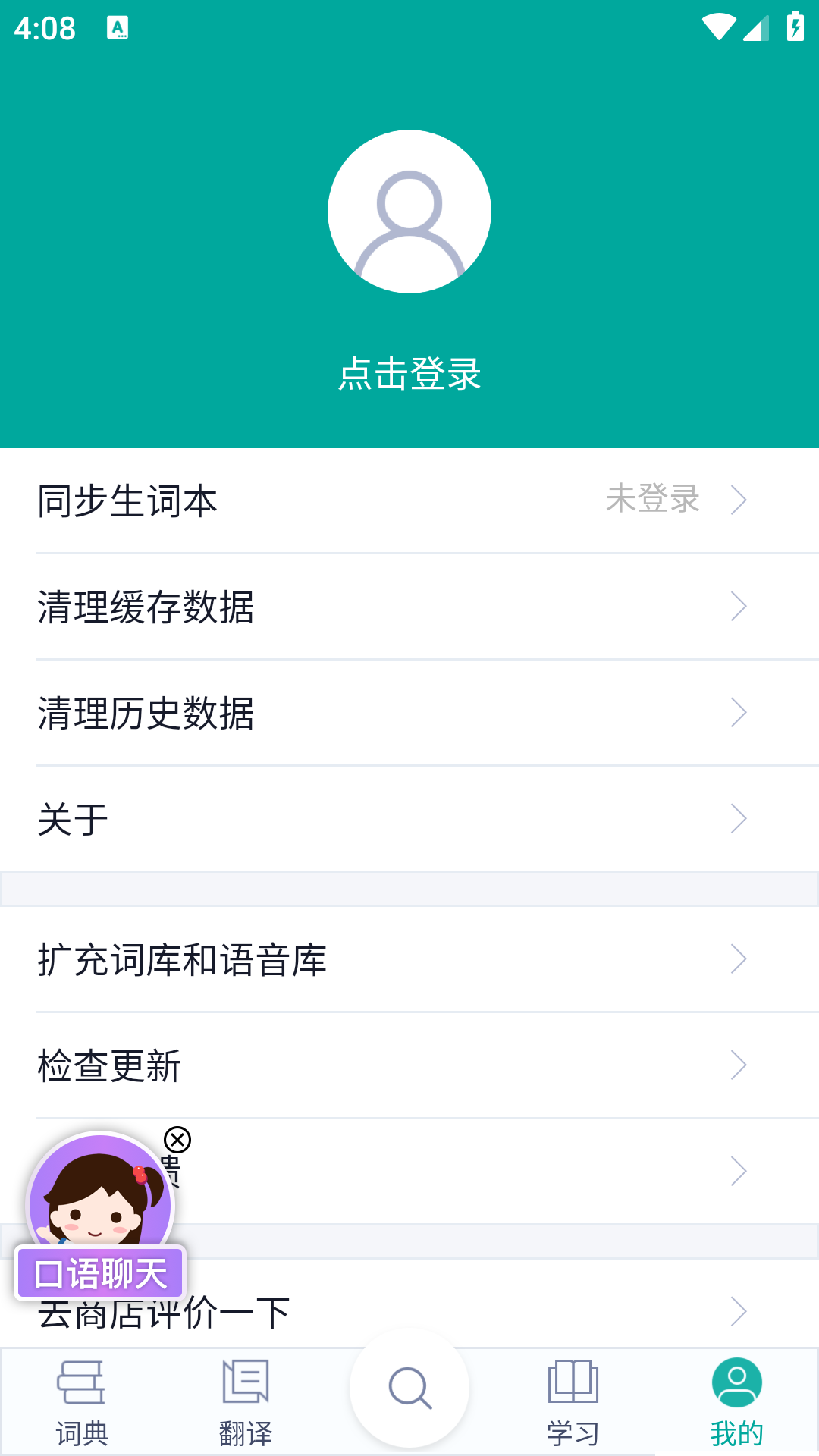The width and height of the screenshot is (819, 1456).
Task: Tap the keyboard 'A' status bar icon
Action: 118,27
